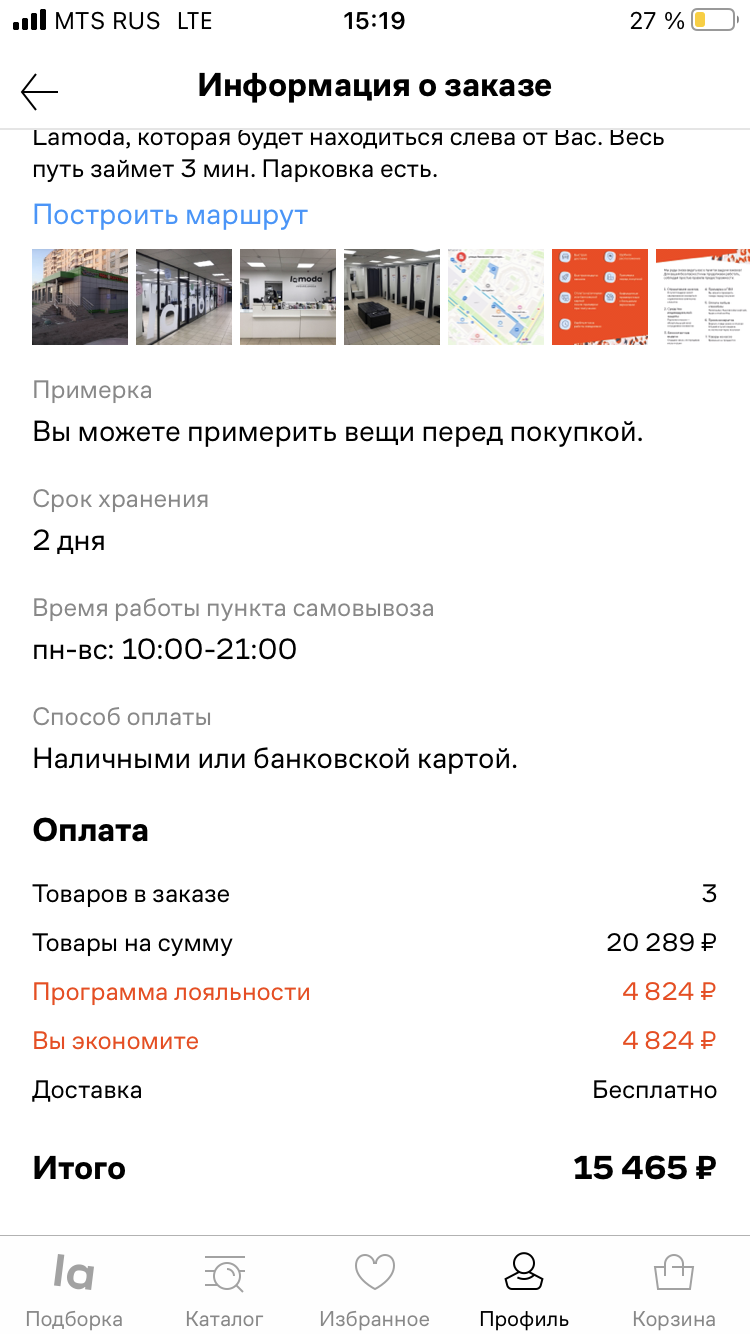The height and width of the screenshot is (1334, 750).
Task: View the Lamoda reception desk photo
Action: pyautogui.click(x=288, y=297)
